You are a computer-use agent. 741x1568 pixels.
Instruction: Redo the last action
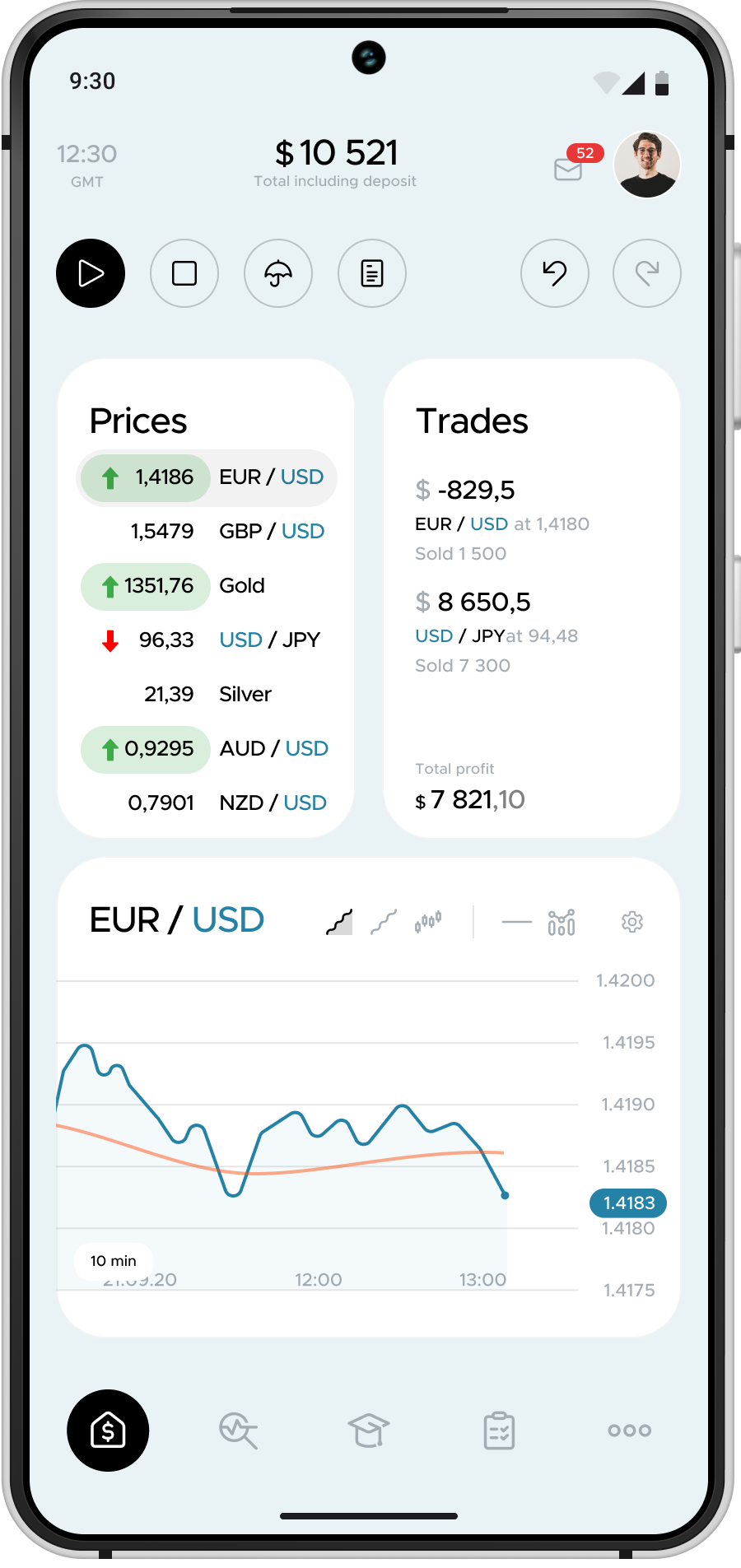(647, 273)
